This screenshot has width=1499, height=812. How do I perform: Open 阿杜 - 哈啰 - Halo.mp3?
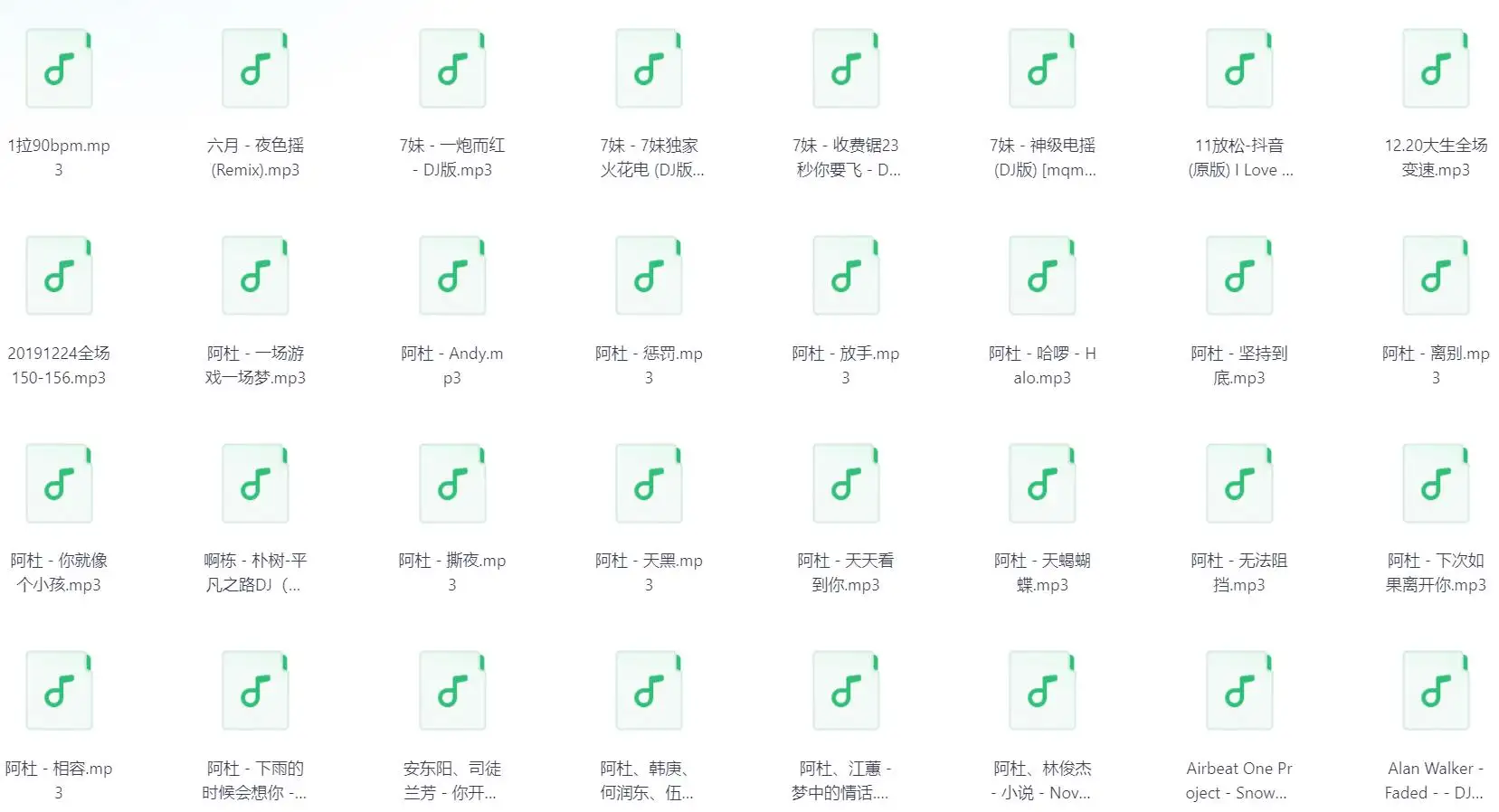[1042, 277]
